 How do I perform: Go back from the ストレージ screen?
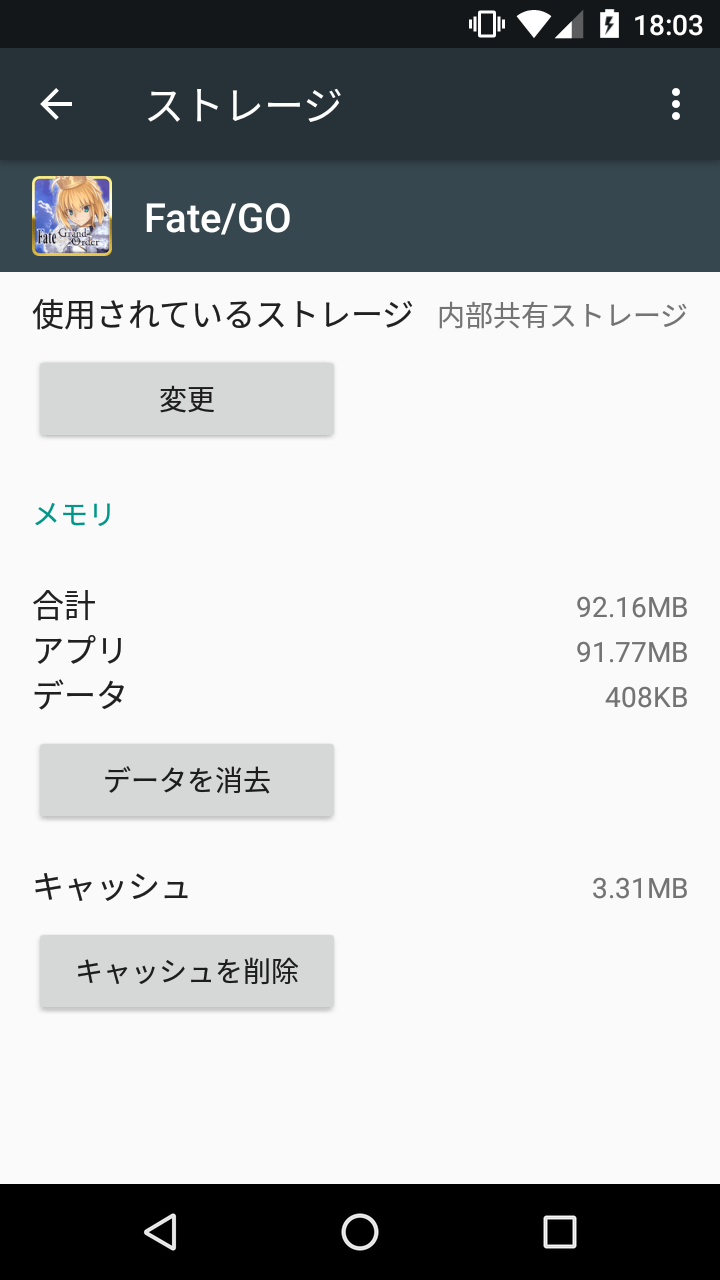pyautogui.click(x=56, y=104)
